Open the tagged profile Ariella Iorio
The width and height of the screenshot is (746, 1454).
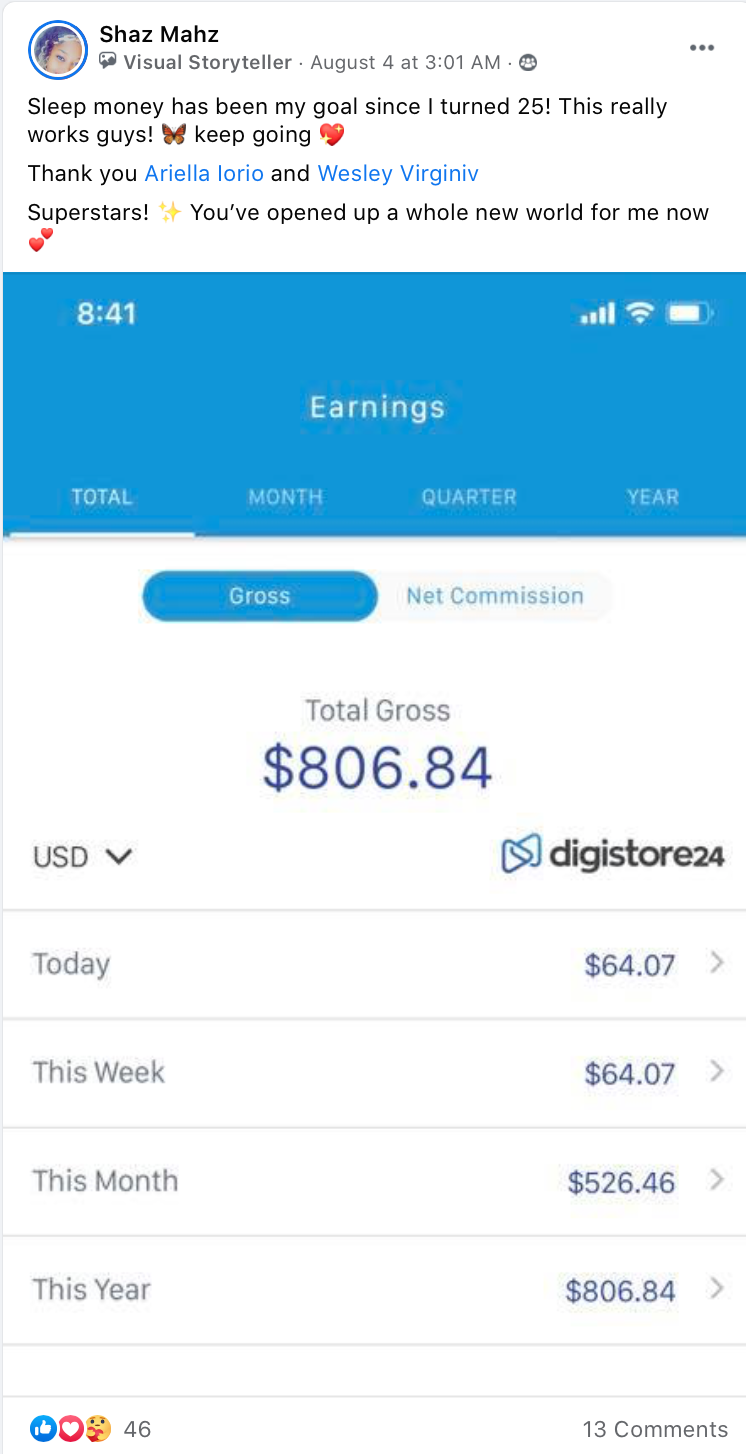tap(204, 174)
